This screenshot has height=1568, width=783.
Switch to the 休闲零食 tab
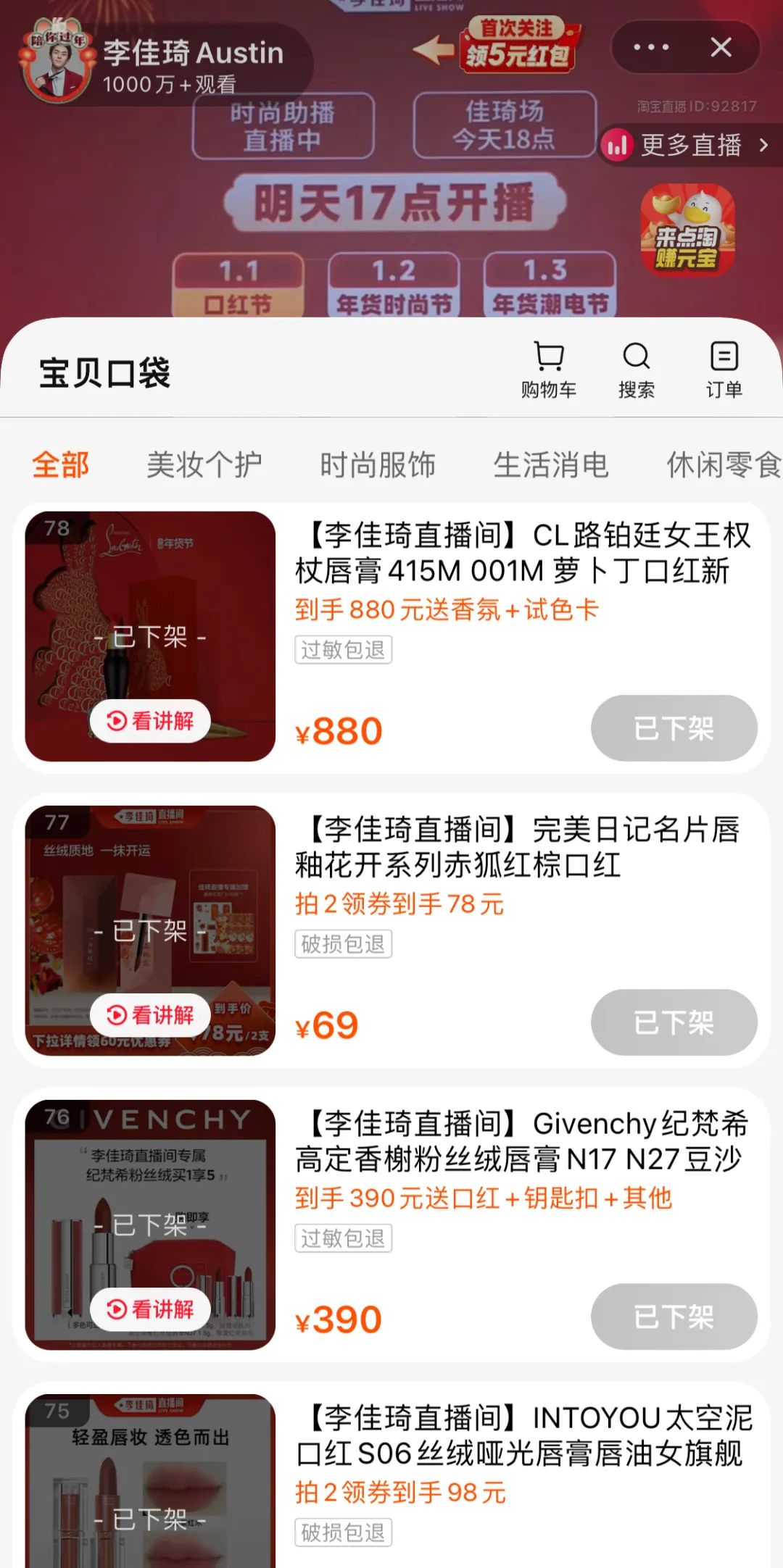click(722, 464)
